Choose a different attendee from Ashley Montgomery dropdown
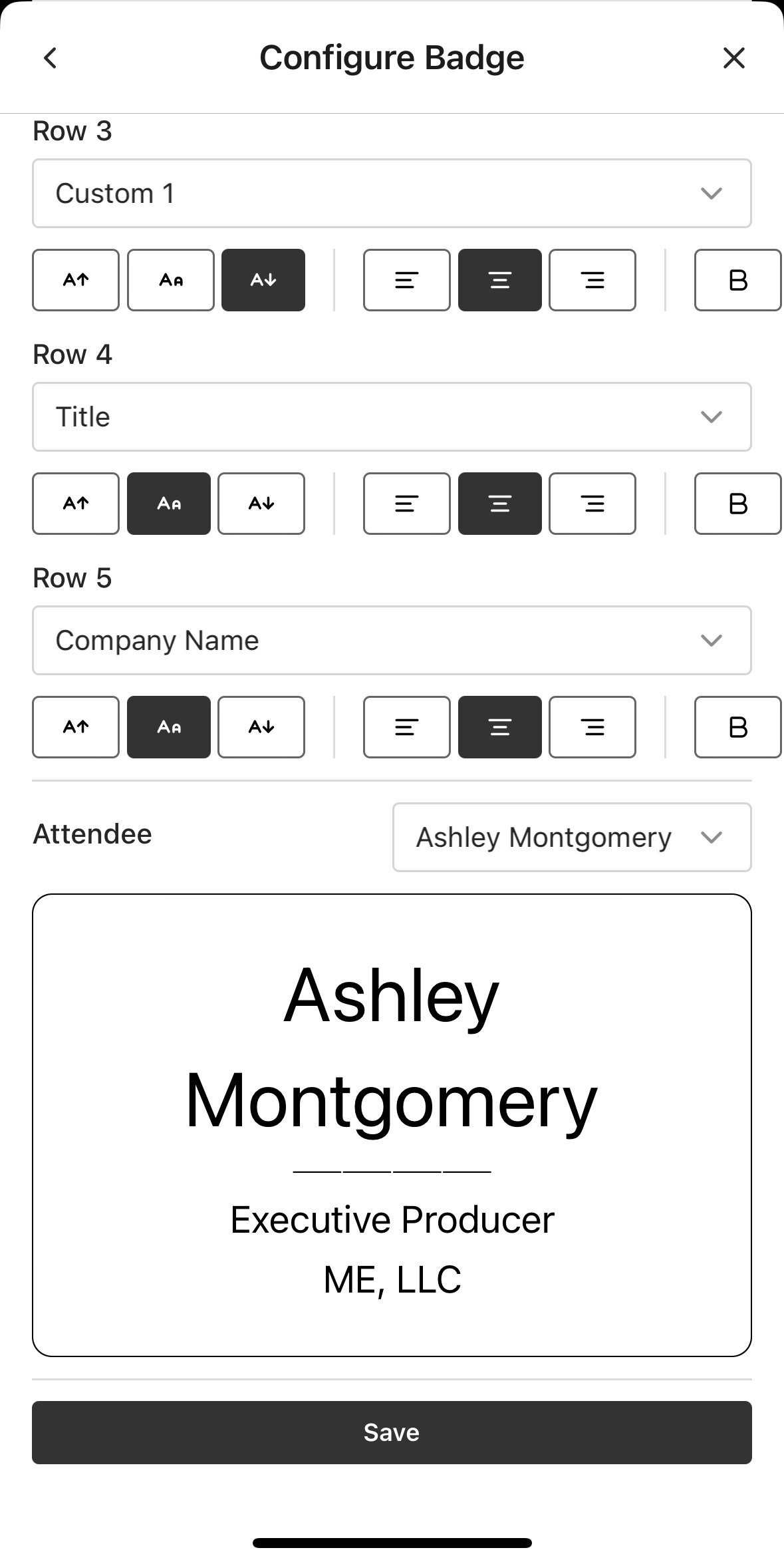This screenshot has width=784, height=1564. (572, 838)
